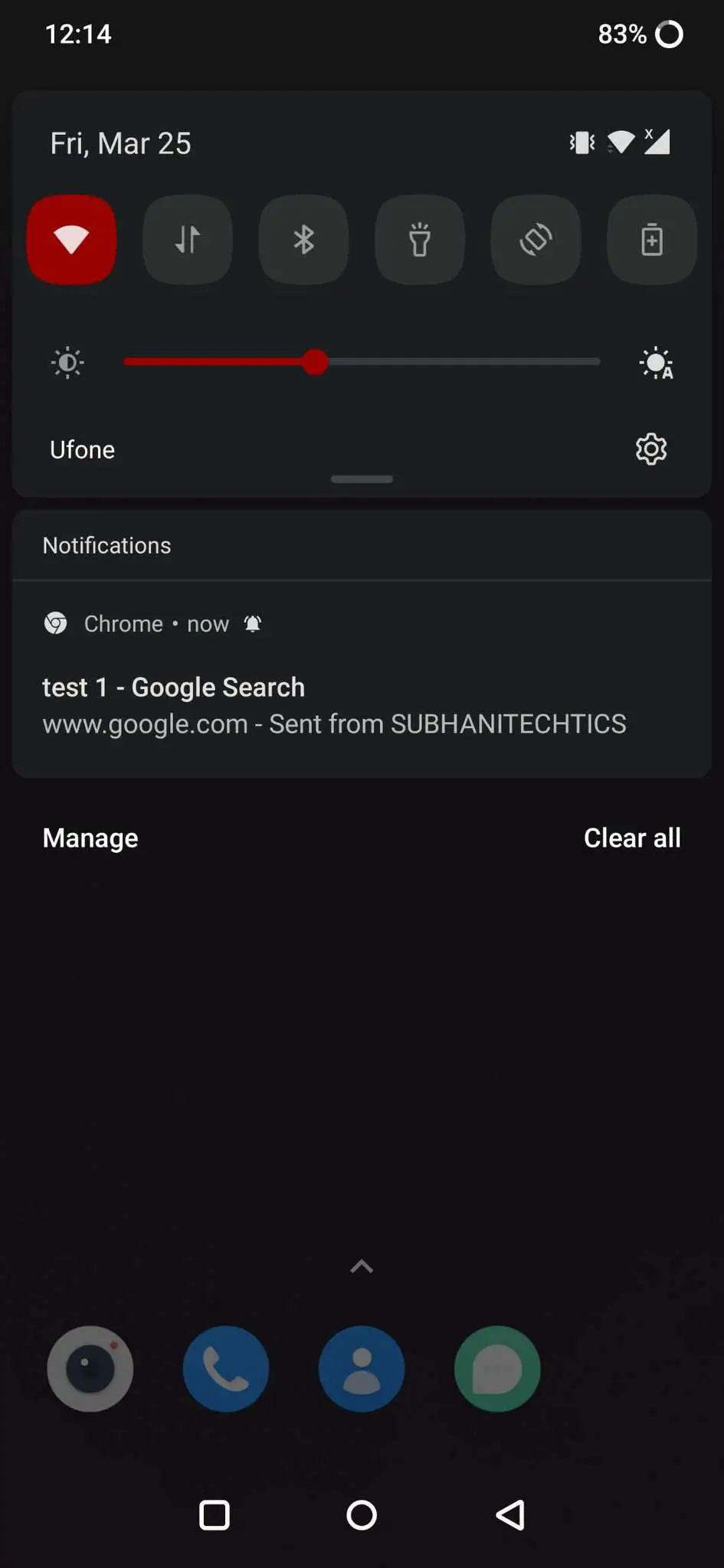724x1568 pixels.
Task: Tap the quick settings expand handle
Action: [x=362, y=479]
